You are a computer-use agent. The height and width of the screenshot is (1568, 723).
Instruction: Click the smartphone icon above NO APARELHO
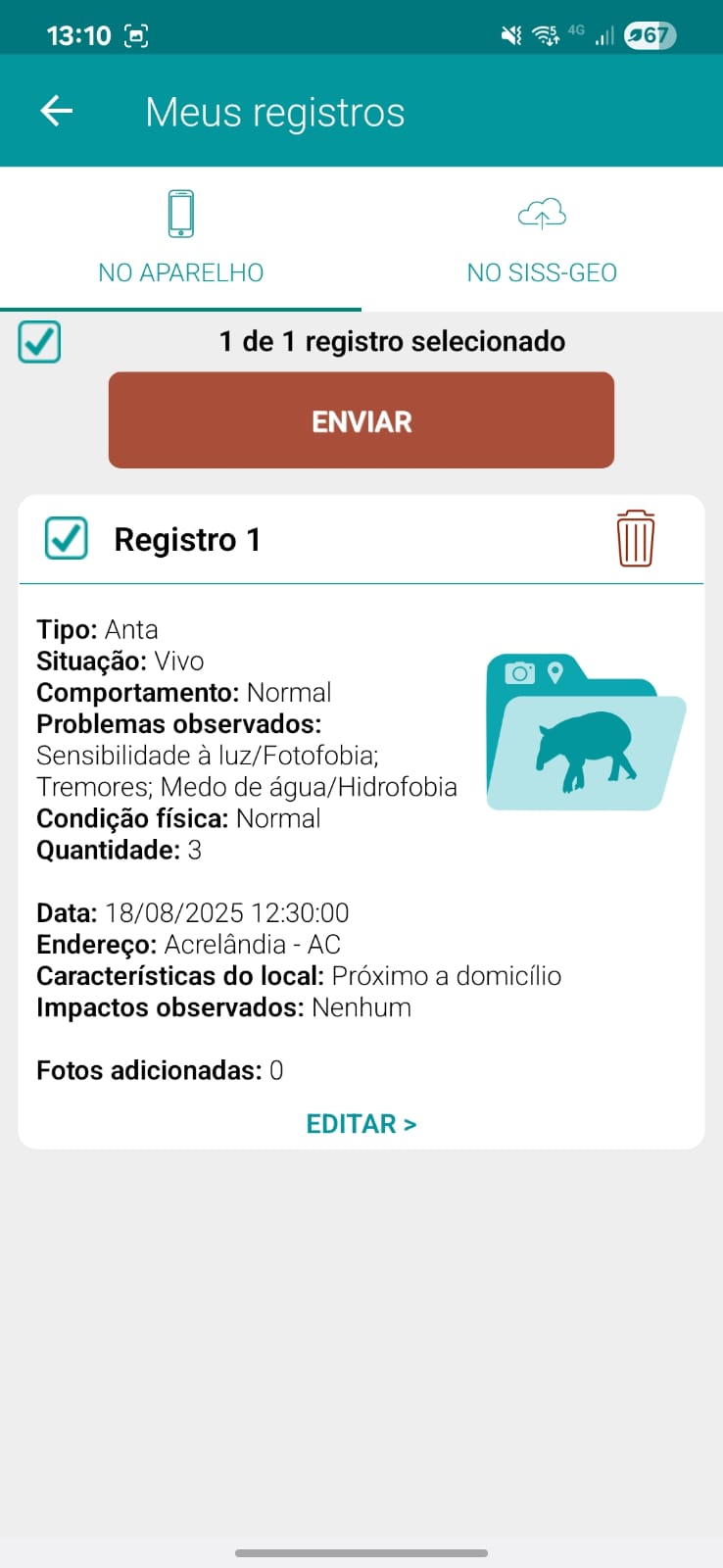[x=180, y=212]
